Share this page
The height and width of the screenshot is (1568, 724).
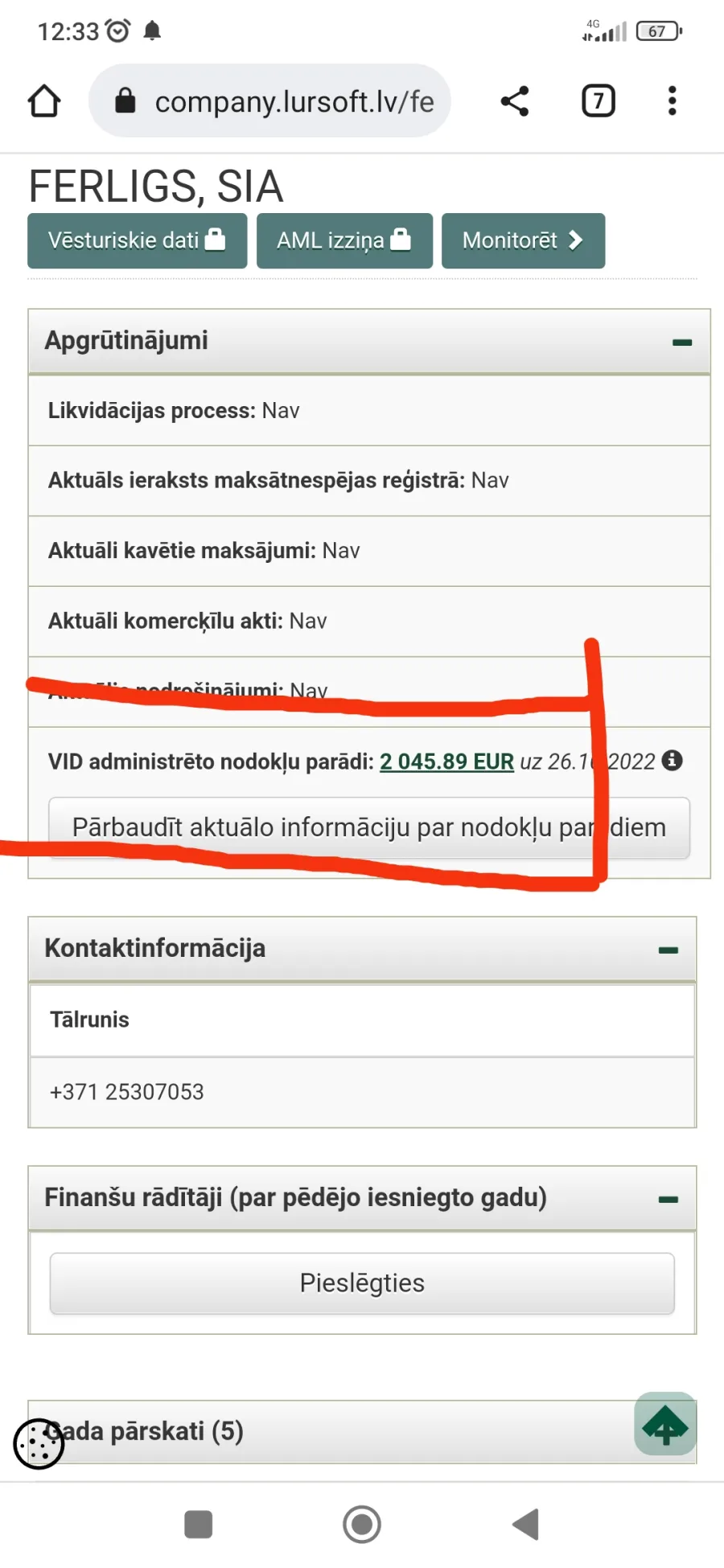point(515,101)
